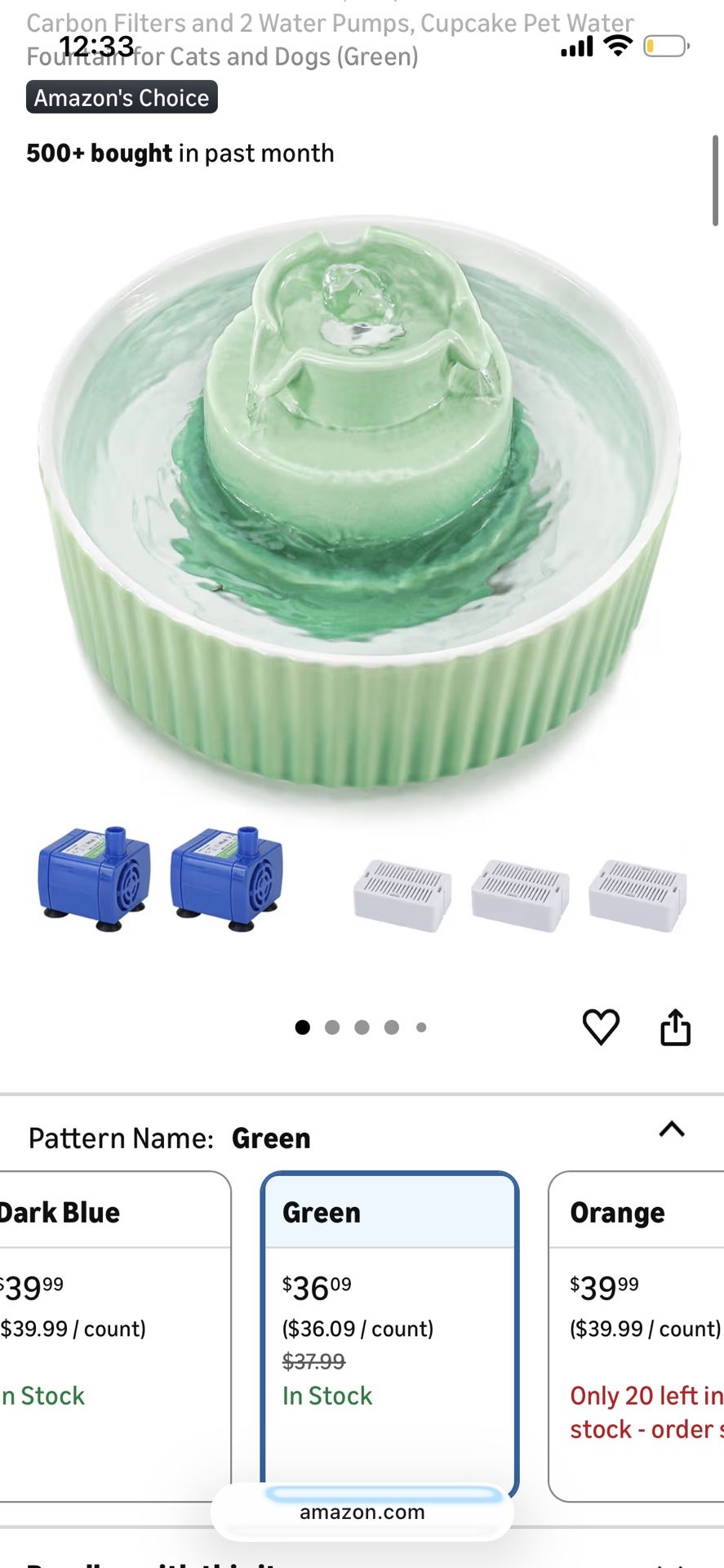The width and height of the screenshot is (724, 1568).
Task: Collapse the Pattern Name section
Action: click(672, 1129)
